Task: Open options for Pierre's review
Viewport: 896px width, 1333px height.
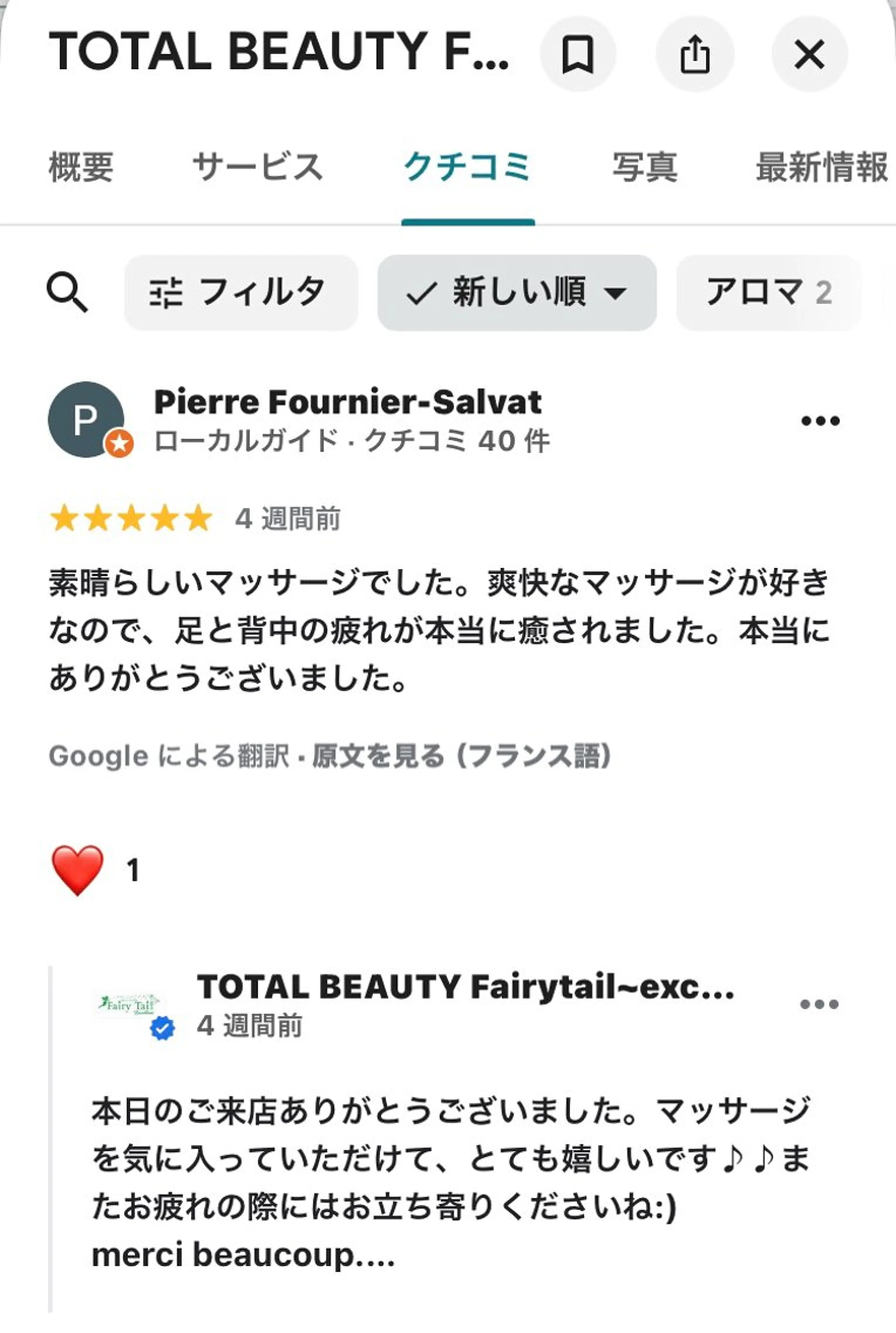Action: click(x=819, y=420)
